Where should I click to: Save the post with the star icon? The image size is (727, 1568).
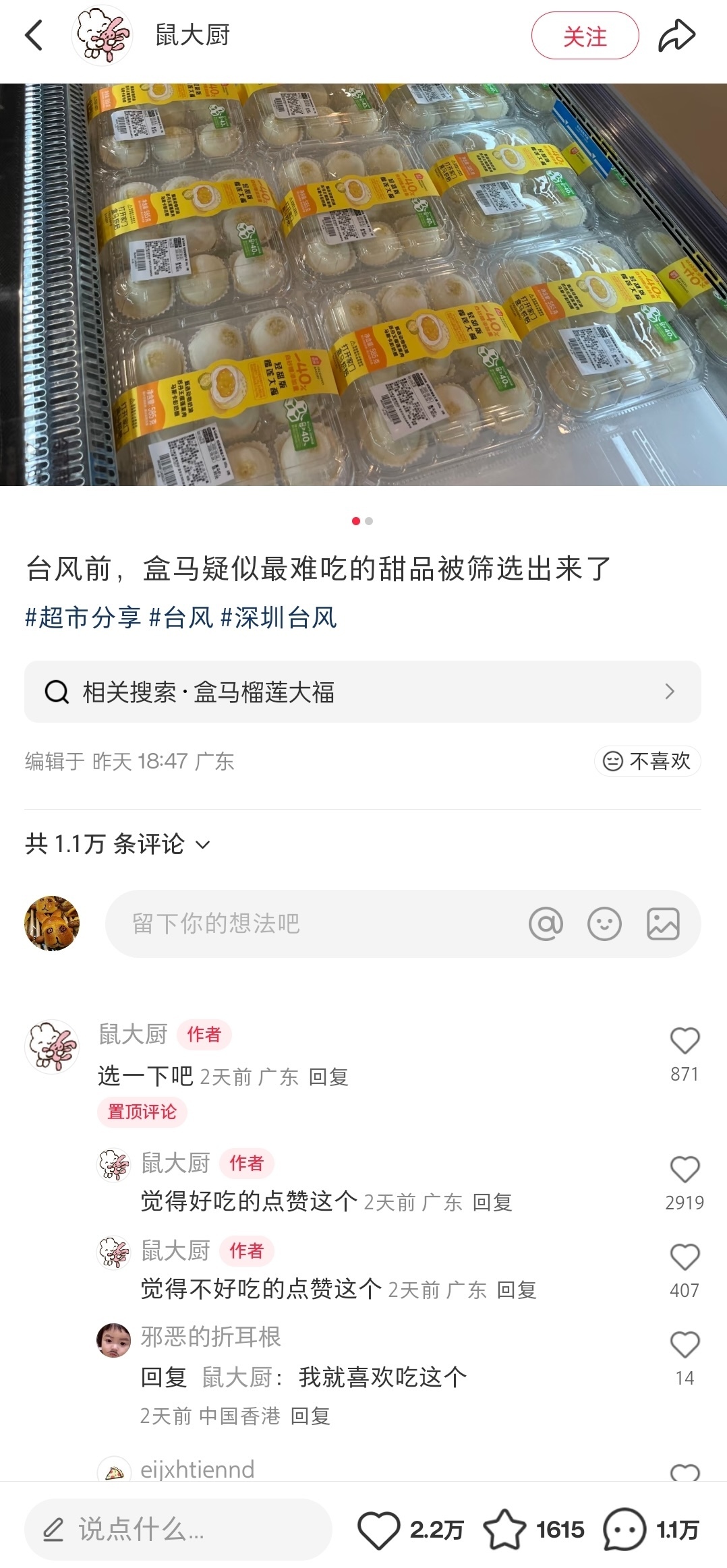pyautogui.click(x=504, y=1530)
